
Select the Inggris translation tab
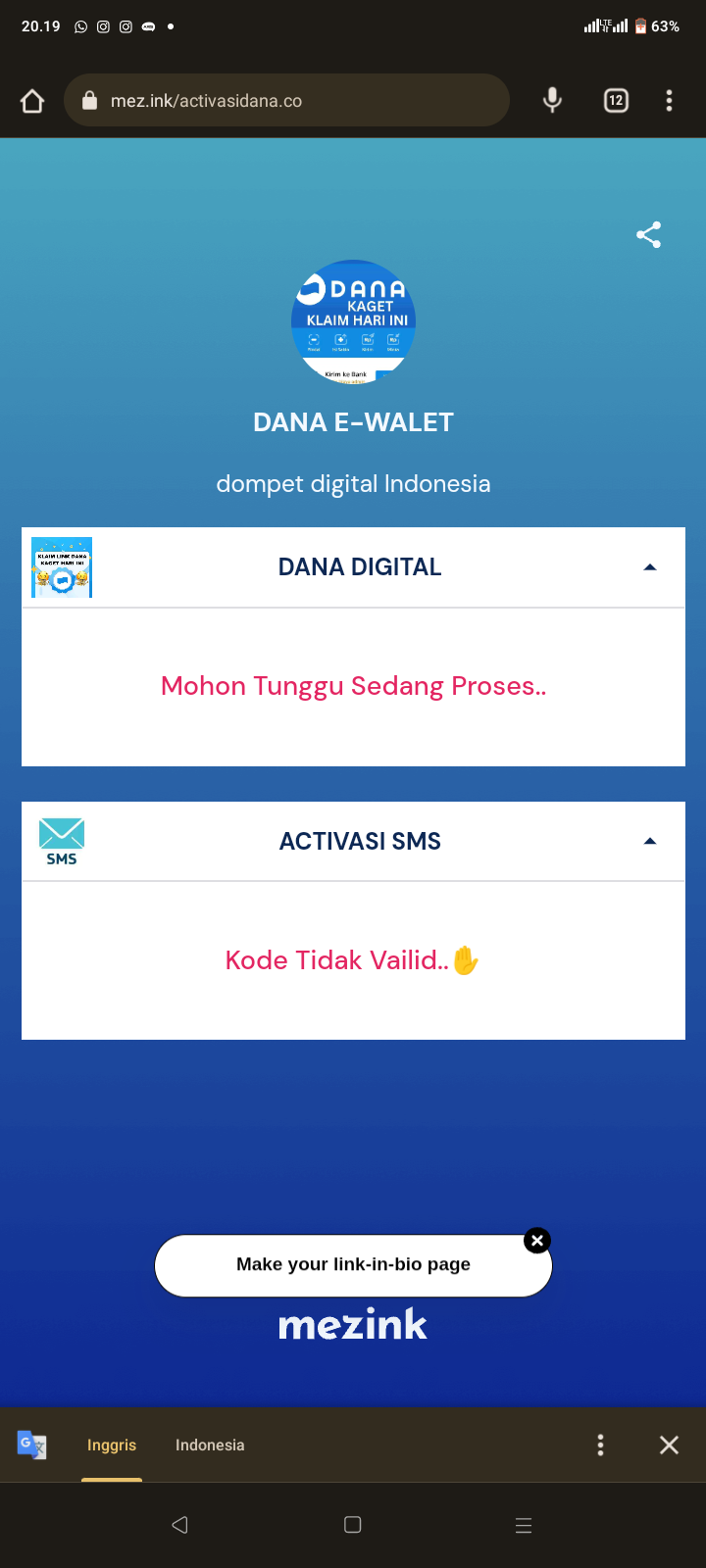pos(111,1444)
